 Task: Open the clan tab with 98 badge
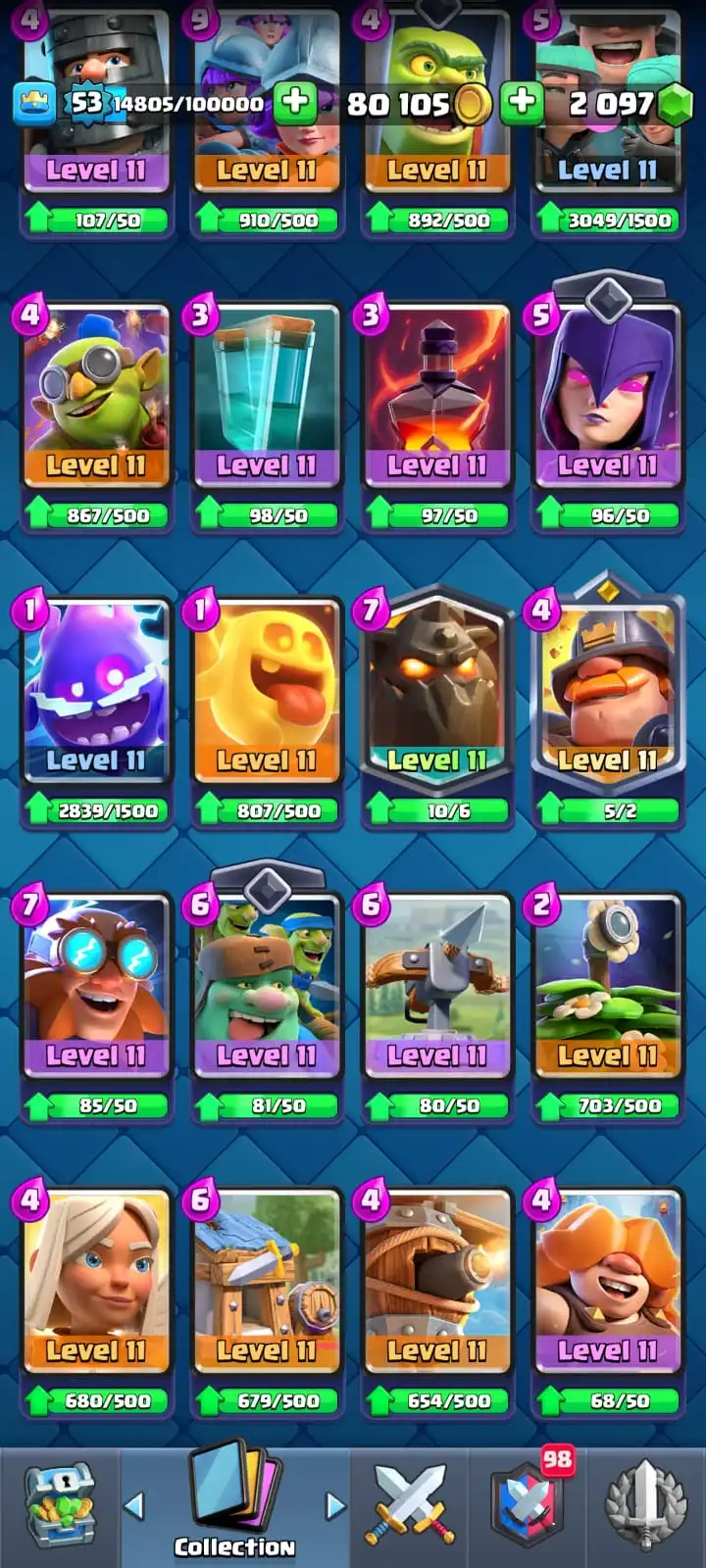click(x=528, y=1505)
